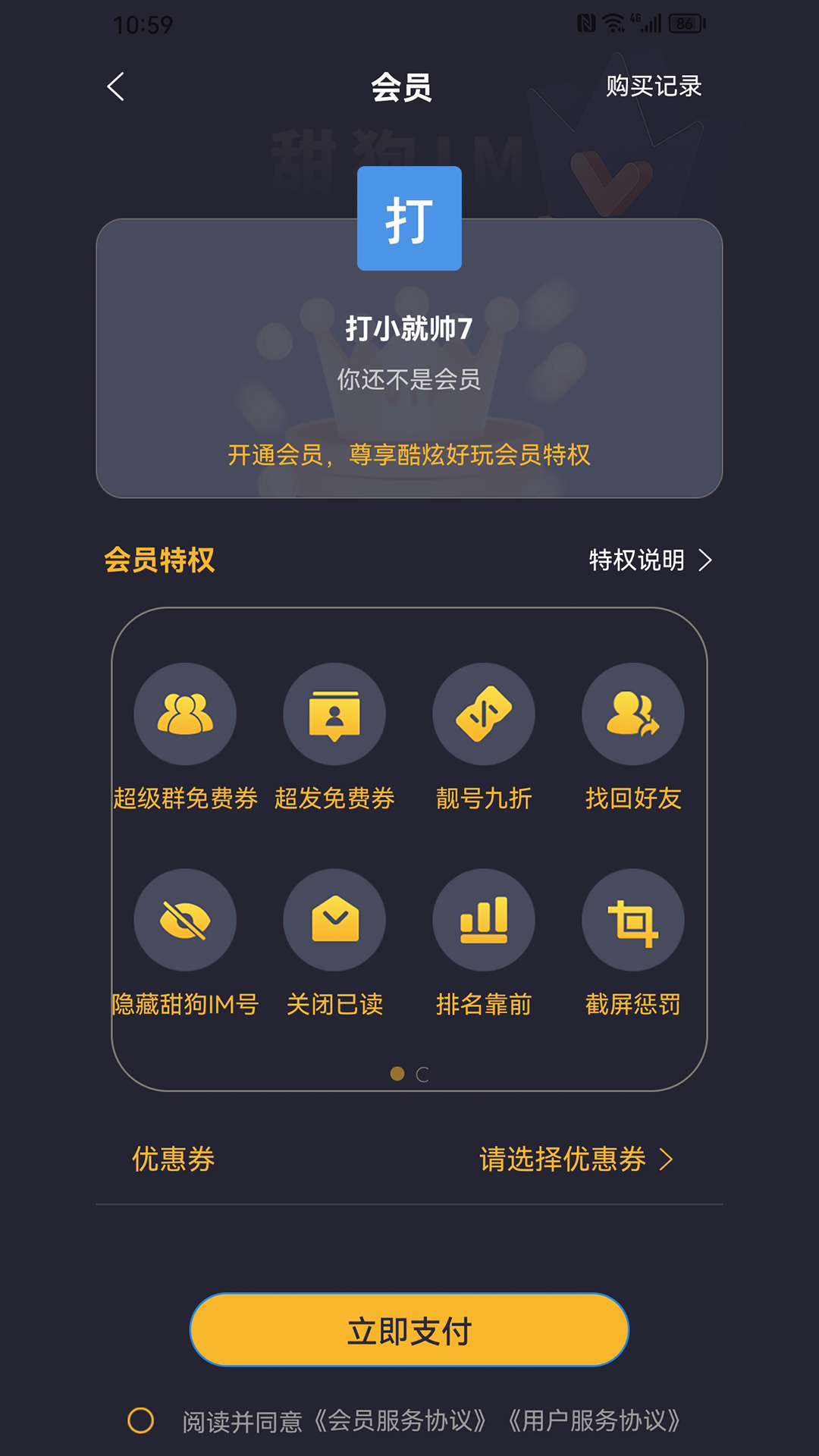Click the 截屏惩罚 screenshot crop icon
Image resolution: width=819 pixels, height=1456 pixels.
tap(633, 920)
